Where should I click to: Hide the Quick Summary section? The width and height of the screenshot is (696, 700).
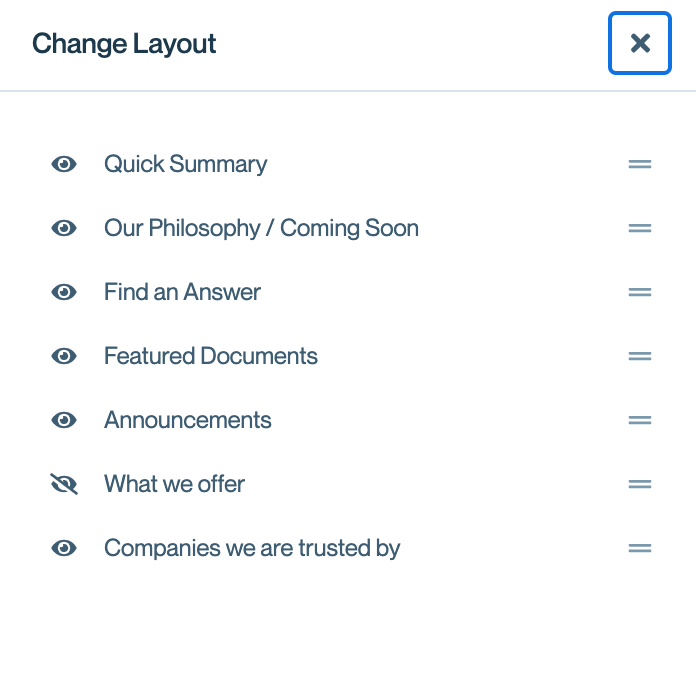coord(64,164)
